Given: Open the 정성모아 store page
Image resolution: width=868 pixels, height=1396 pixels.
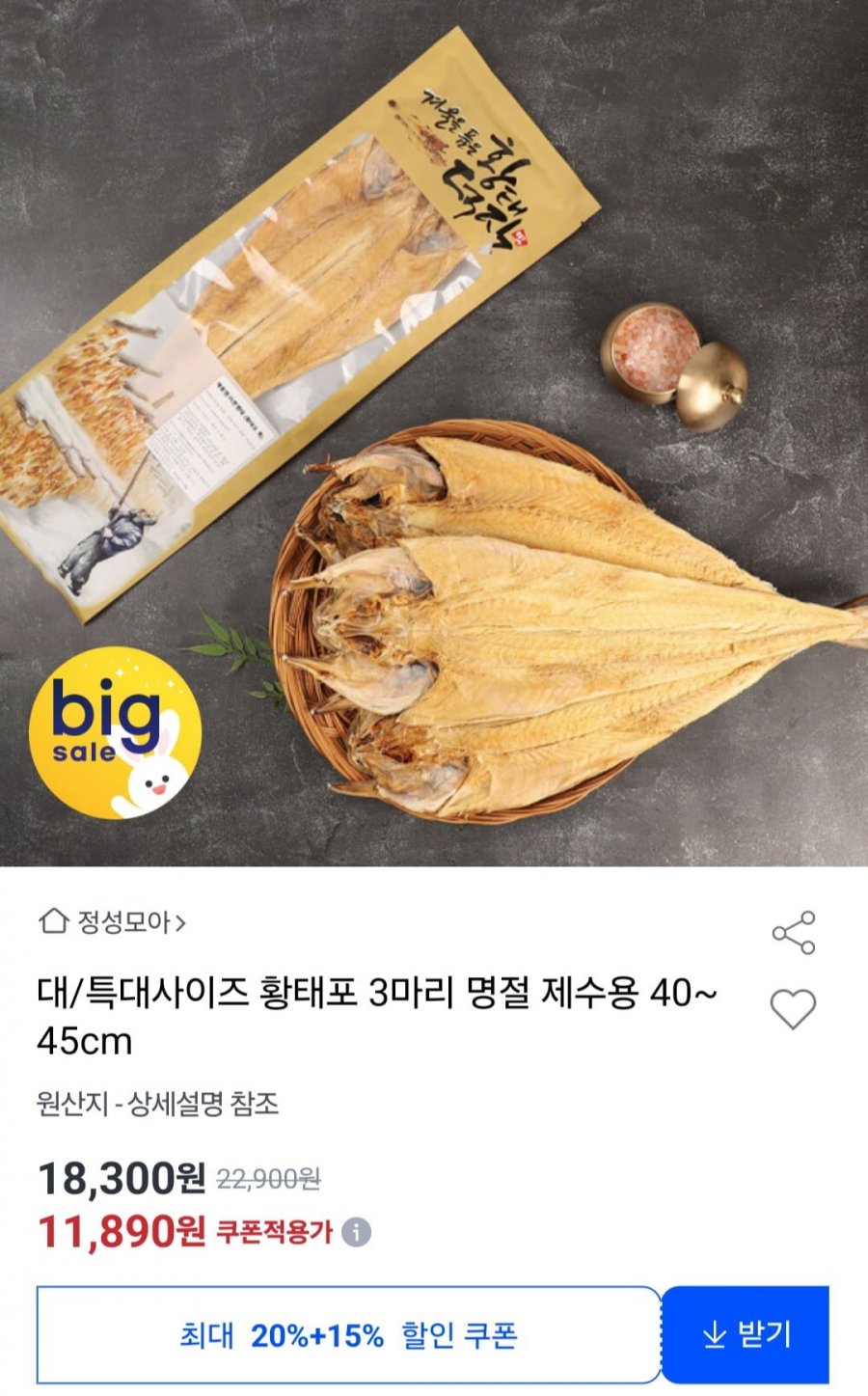Looking at the screenshot, I should pyautogui.click(x=112, y=922).
